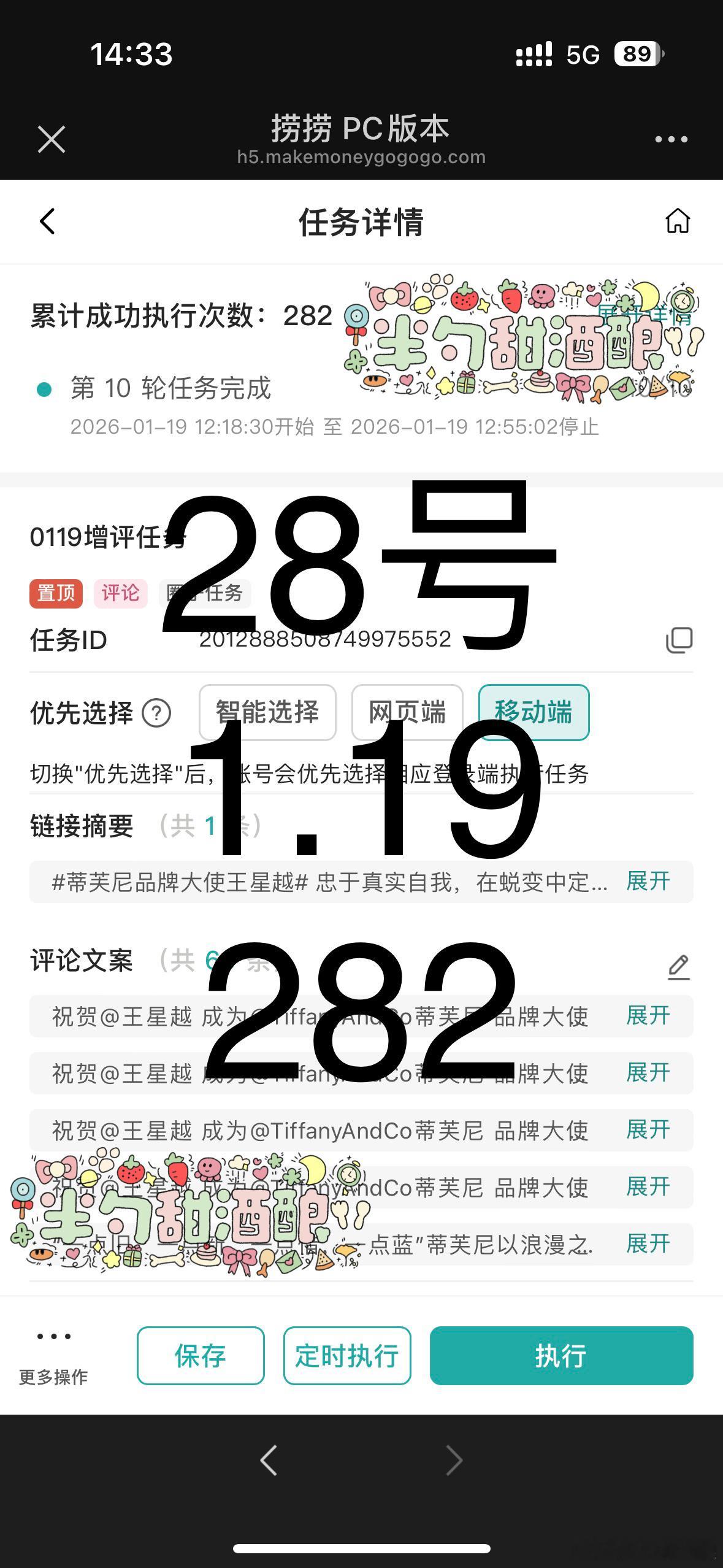723x1568 pixels.
Task: Copy the task ID with copy icon
Action: (x=678, y=640)
